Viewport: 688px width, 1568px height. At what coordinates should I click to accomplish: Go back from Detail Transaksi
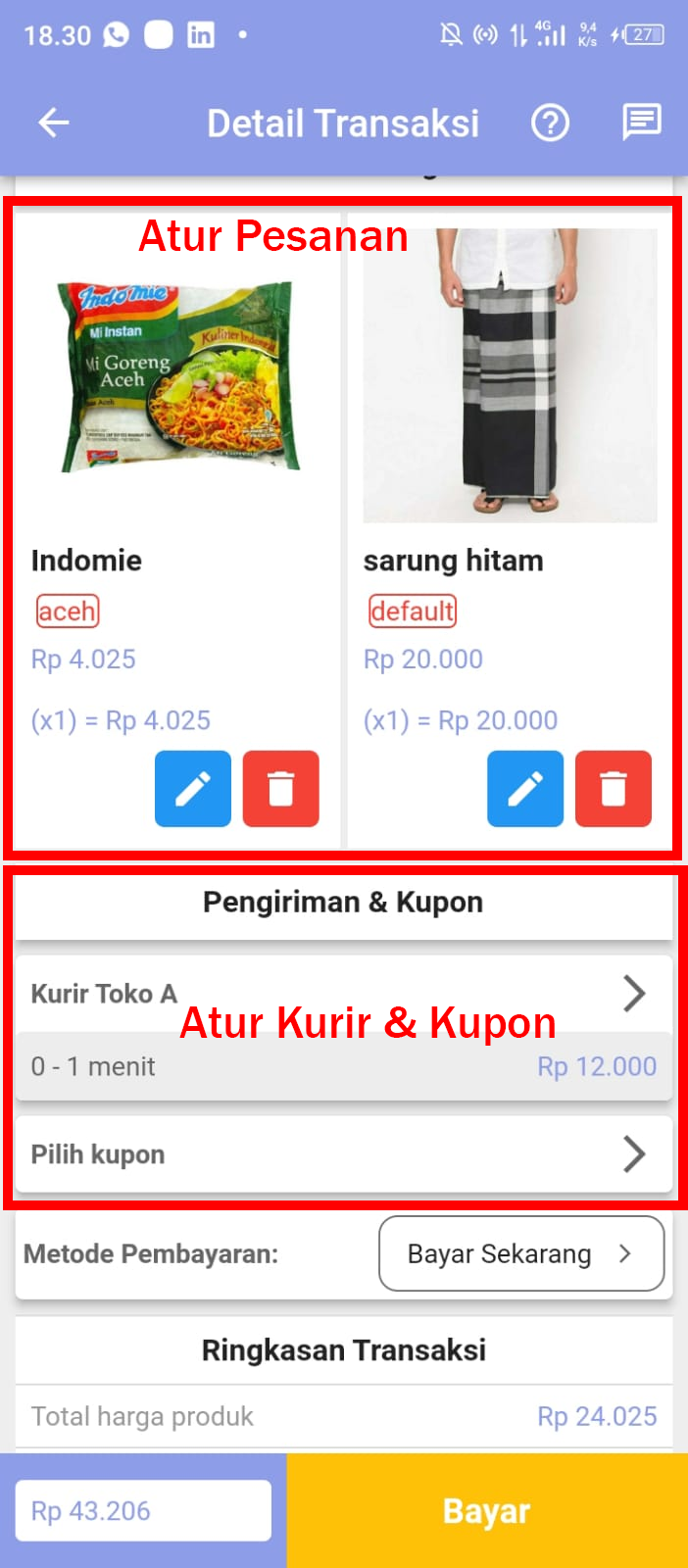click(x=54, y=122)
